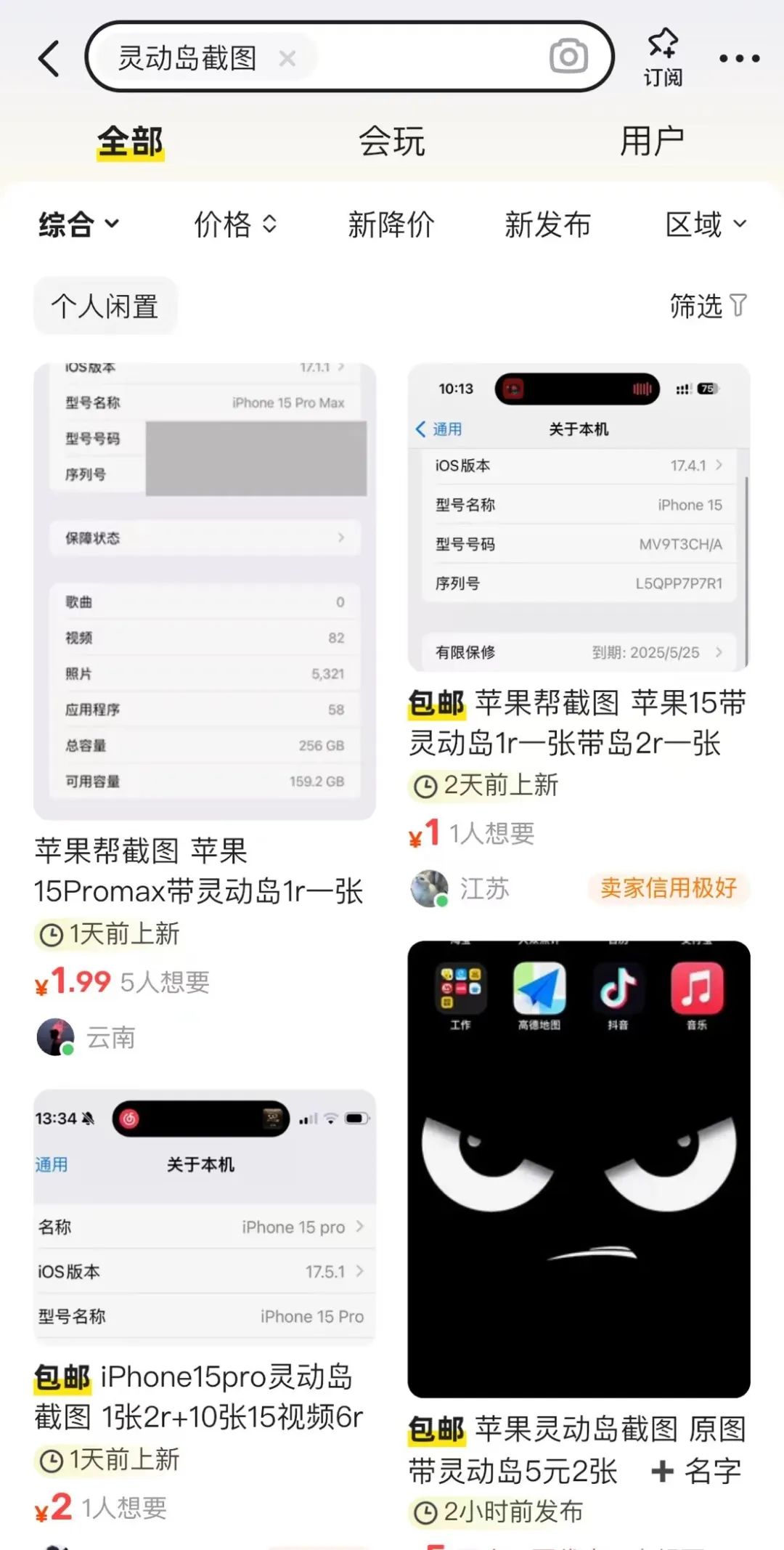Open the three-dot overflow menu
The width and height of the screenshot is (784, 1550).
[x=739, y=58]
